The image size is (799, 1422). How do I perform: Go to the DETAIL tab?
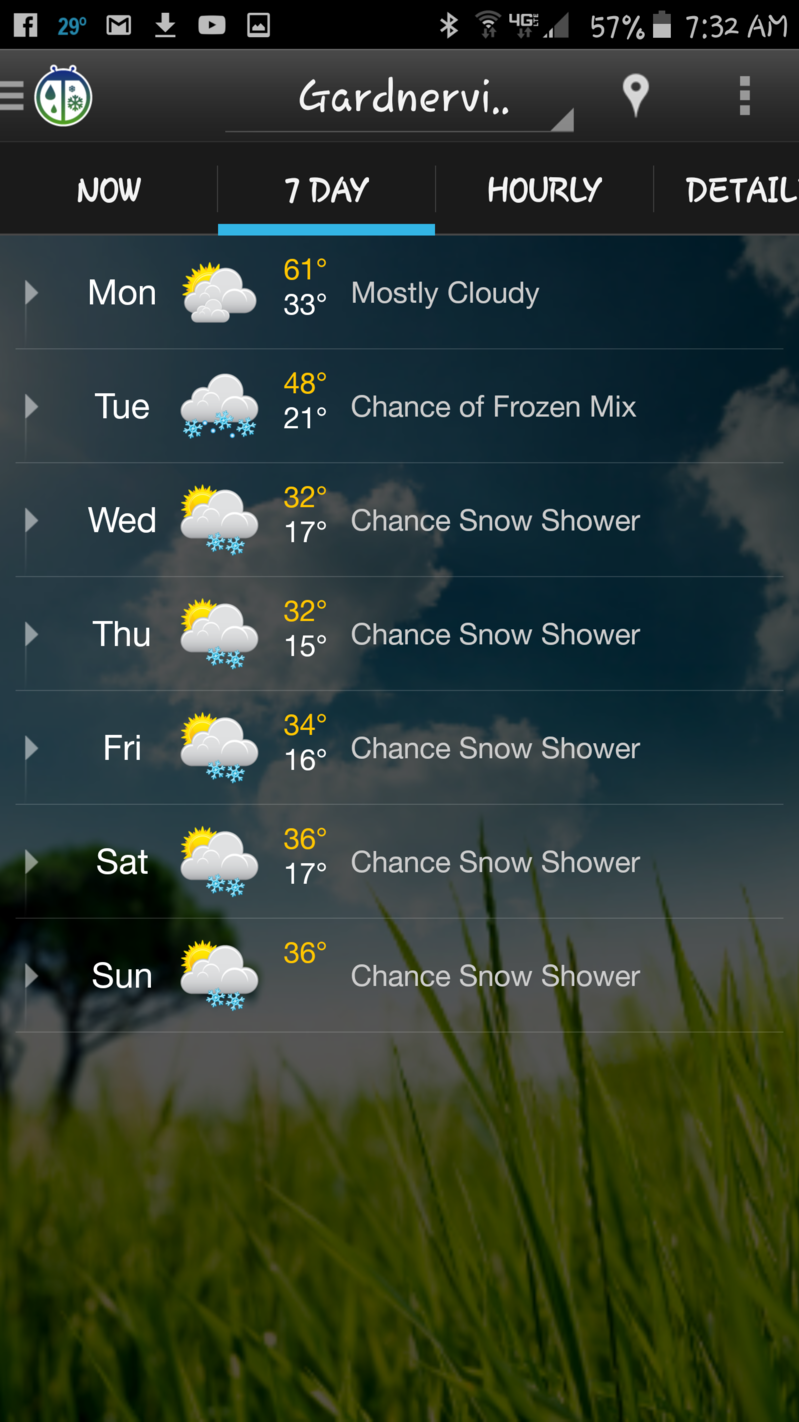(738, 190)
